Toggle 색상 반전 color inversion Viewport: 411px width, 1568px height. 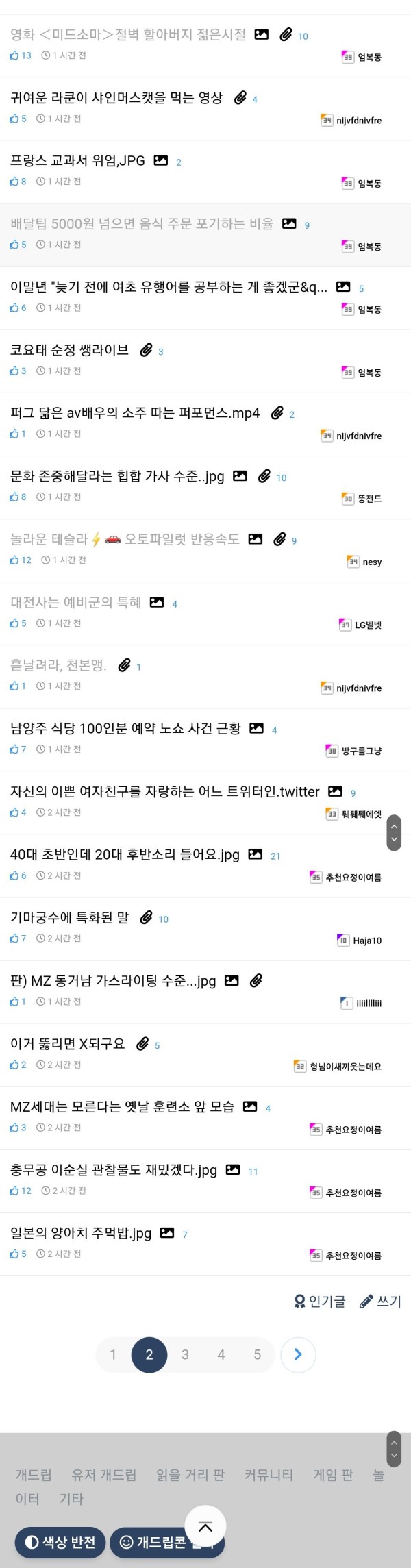[x=60, y=1543]
